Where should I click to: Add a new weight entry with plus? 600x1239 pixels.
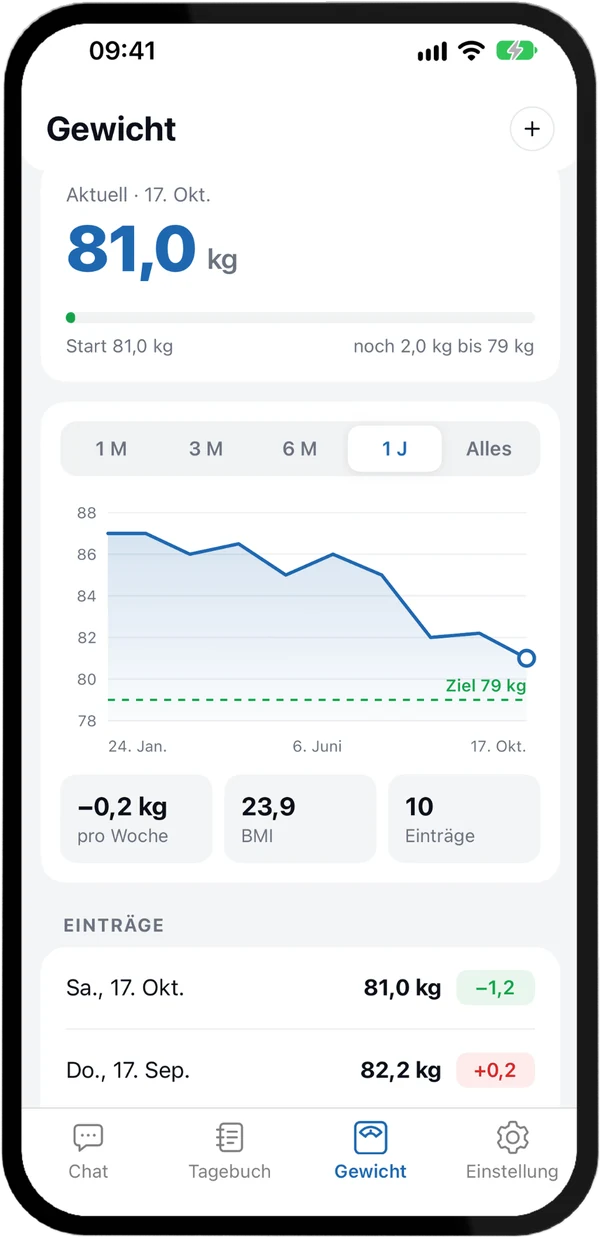pos(532,129)
